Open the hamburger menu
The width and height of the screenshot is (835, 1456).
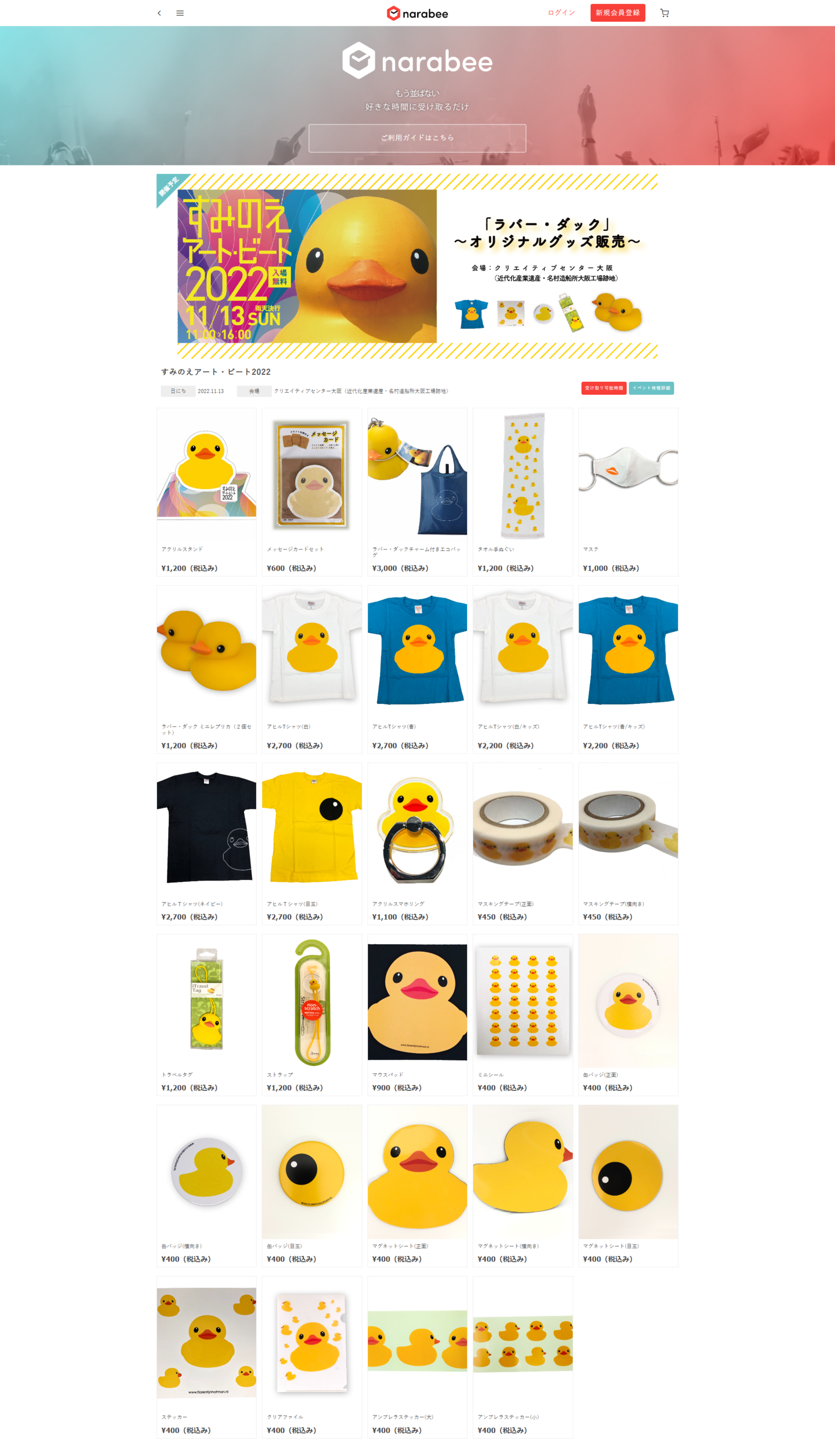(x=180, y=13)
